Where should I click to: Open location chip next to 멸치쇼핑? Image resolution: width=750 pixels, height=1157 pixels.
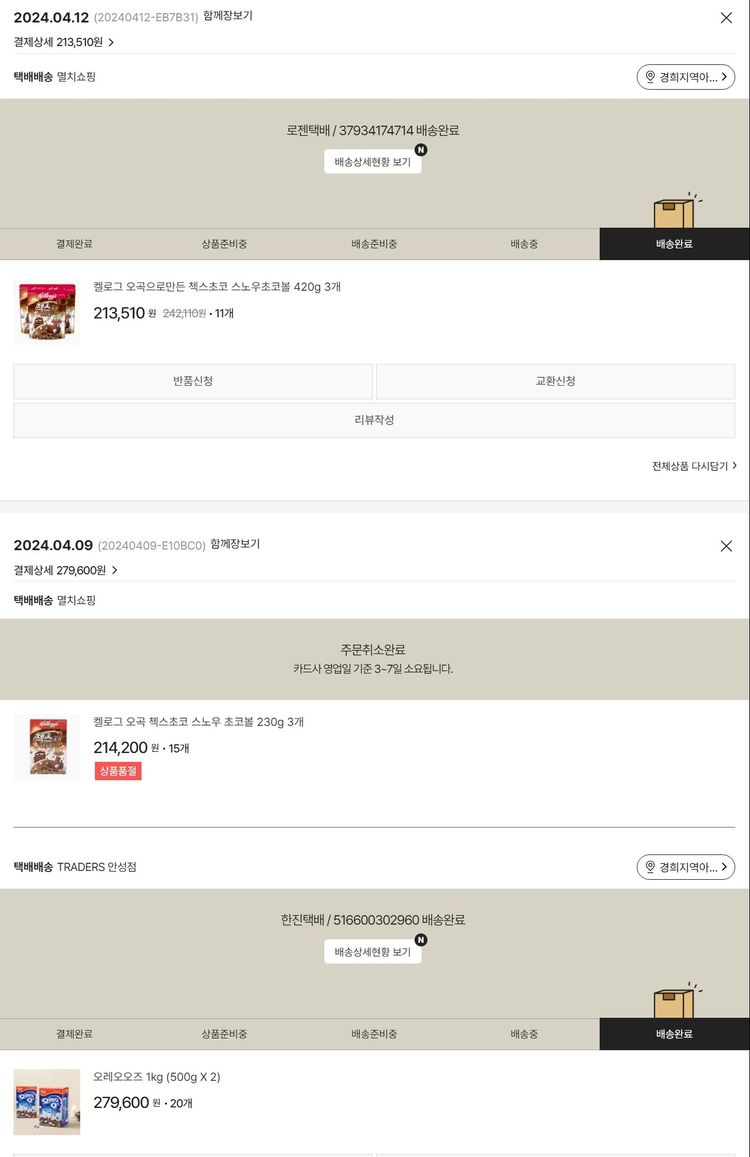(685, 77)
